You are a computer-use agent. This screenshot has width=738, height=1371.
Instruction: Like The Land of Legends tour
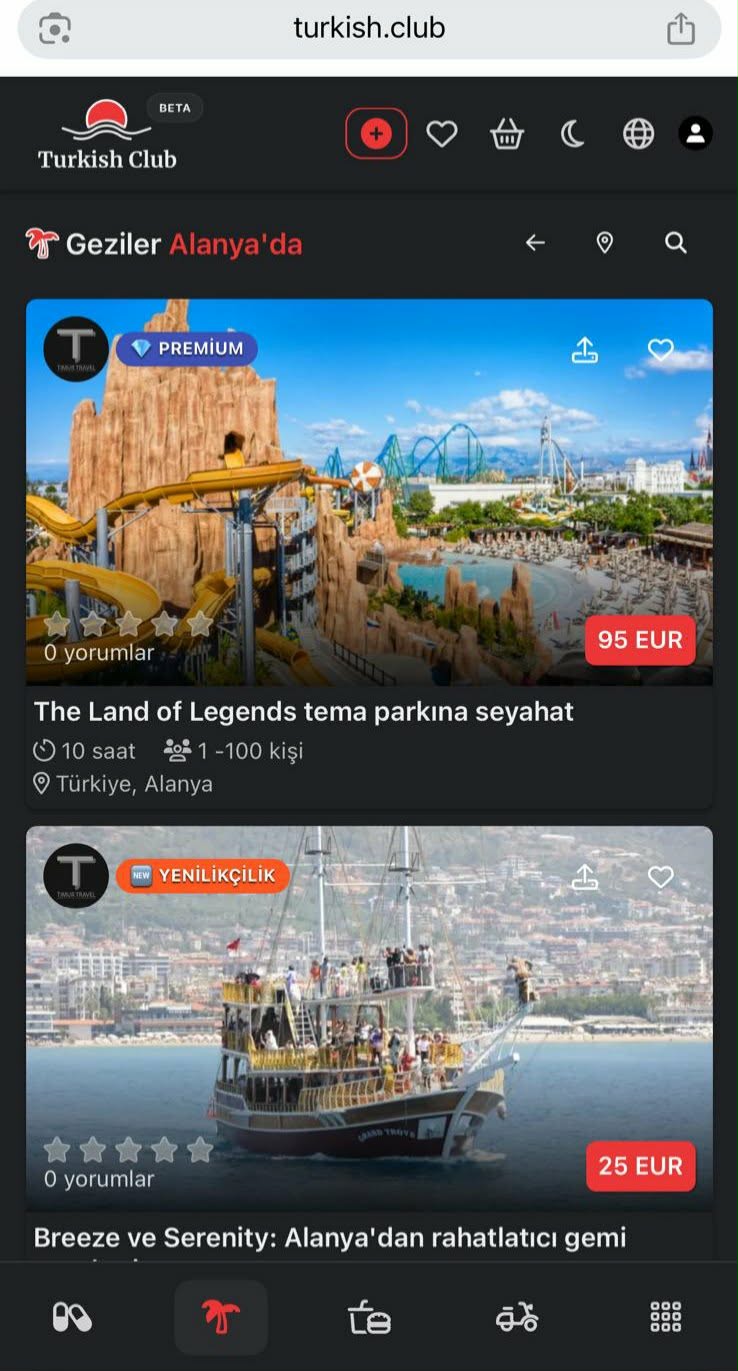[x=661, y=350]
